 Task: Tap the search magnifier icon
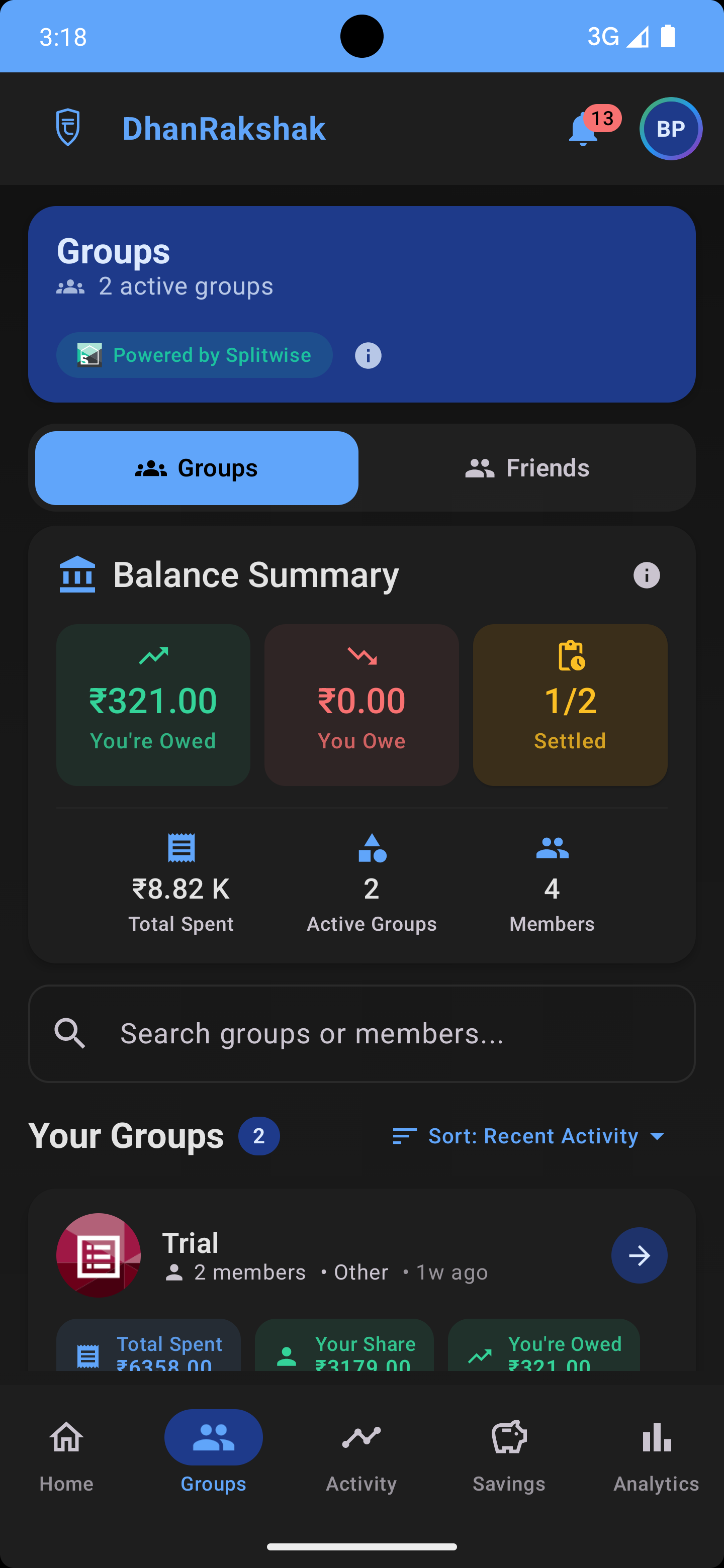[70, 1034]
